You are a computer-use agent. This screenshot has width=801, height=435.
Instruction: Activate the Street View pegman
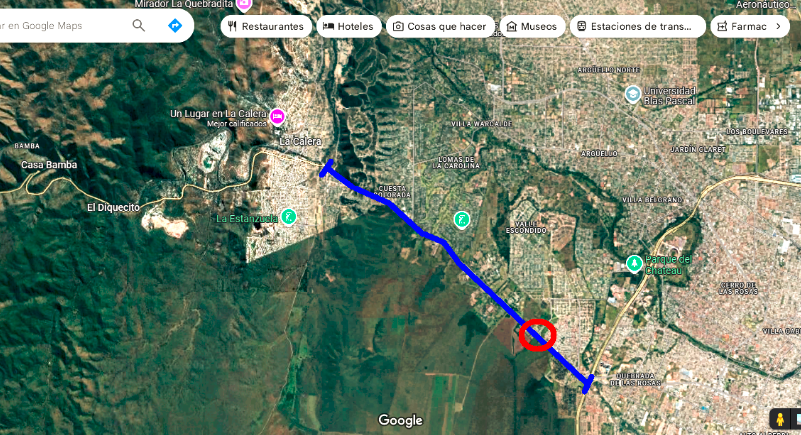coord(778,419)
